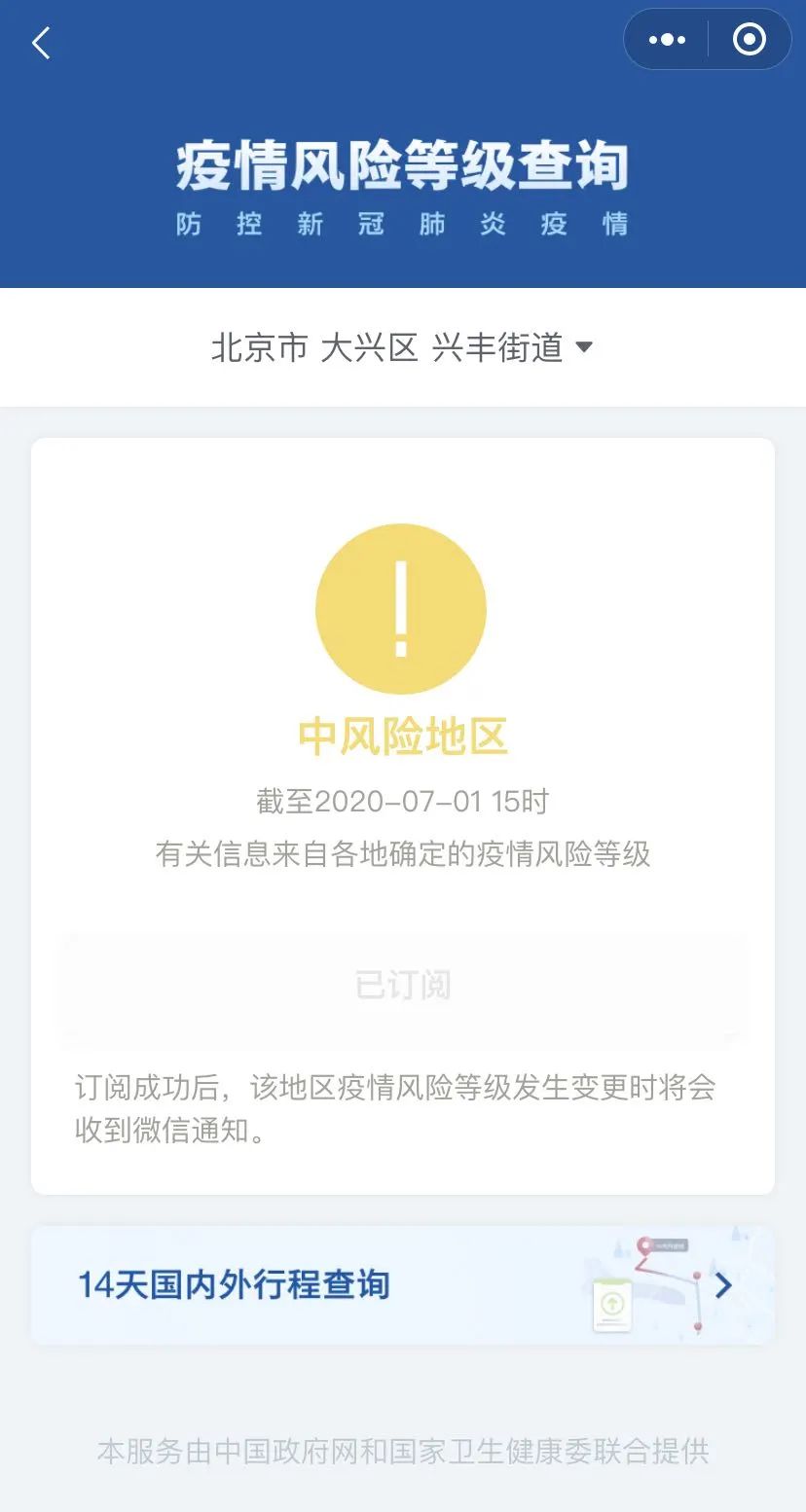
Task: Click the yellow exclamation risk warning icon
Action: (401, 608)
